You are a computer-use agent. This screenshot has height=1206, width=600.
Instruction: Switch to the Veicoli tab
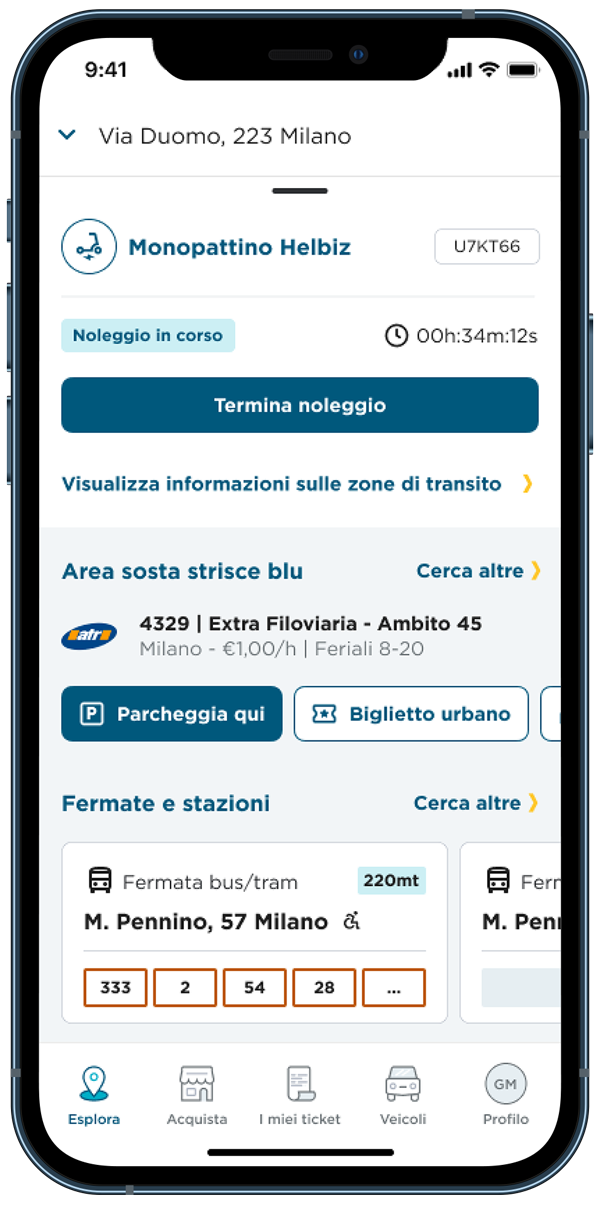pyautogui.click(x=403, y=1096)
